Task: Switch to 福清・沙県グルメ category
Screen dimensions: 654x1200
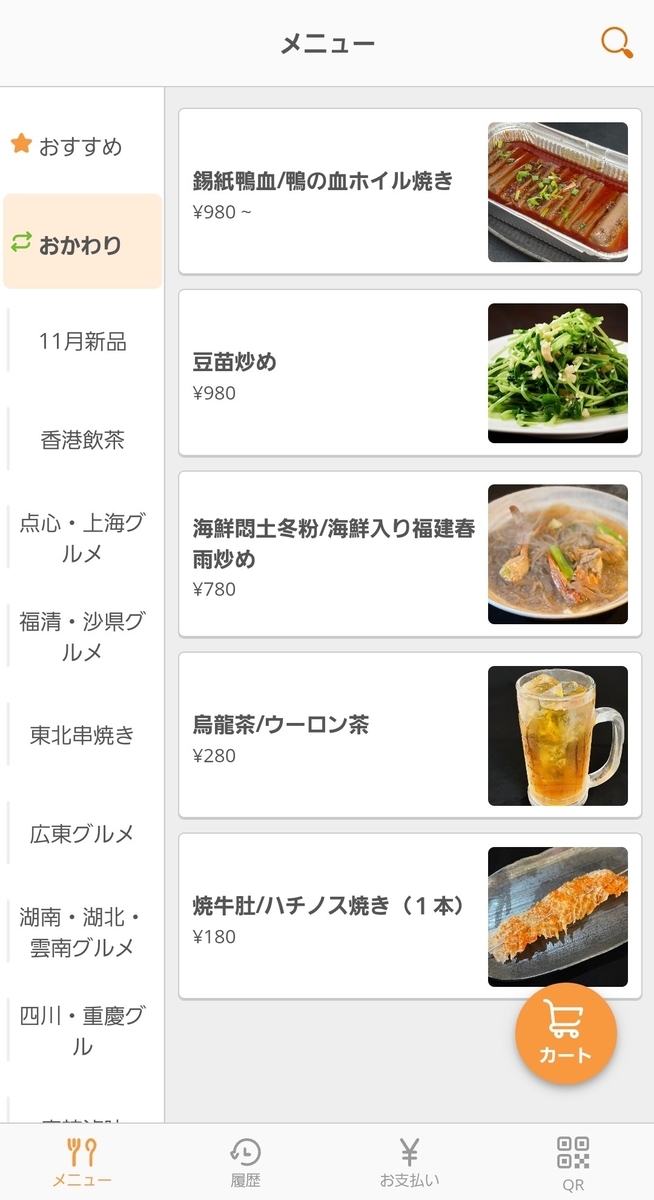Action: pos(82,636)
